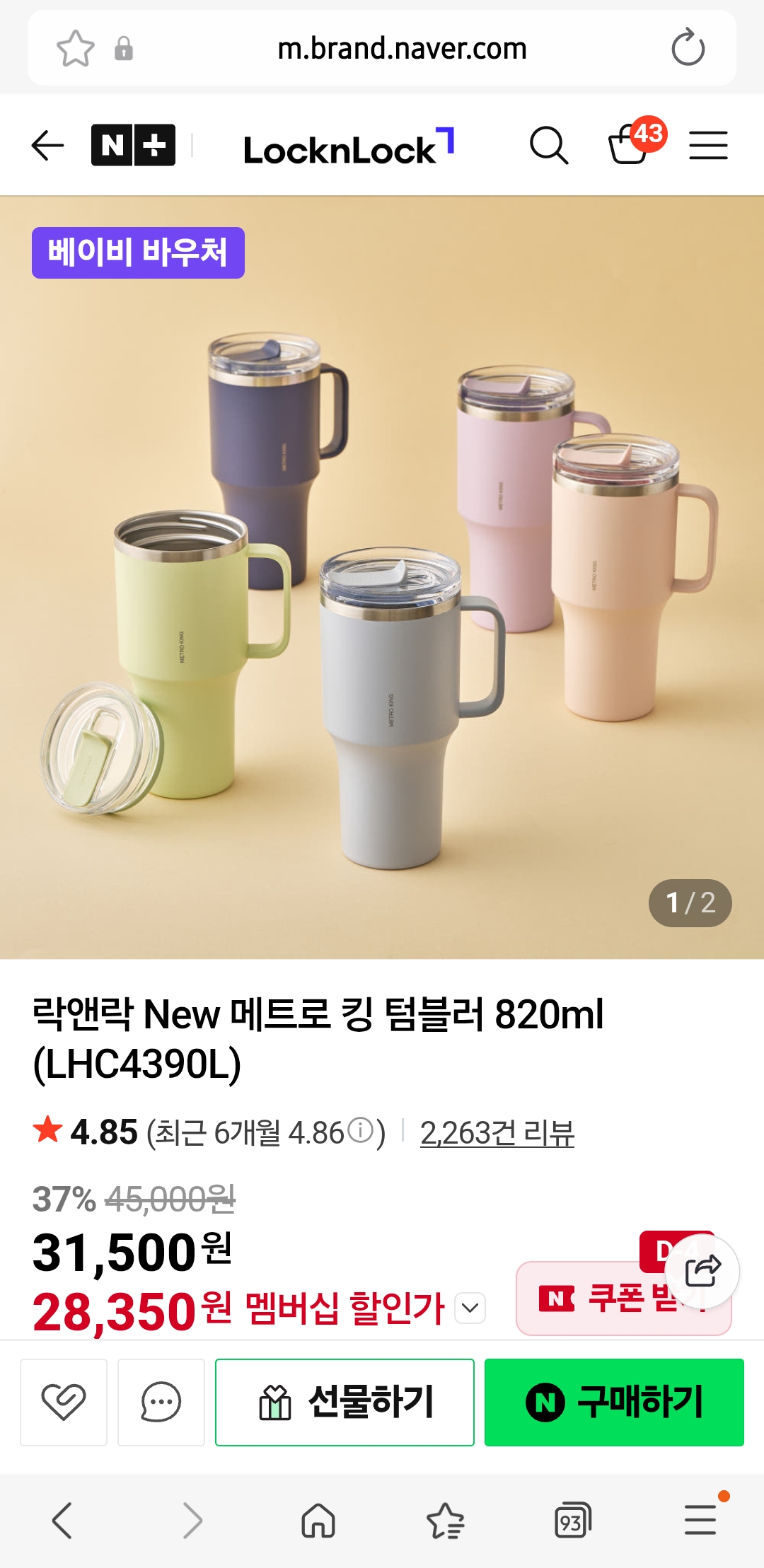764x1568 pixels.
Task: Open the LocknLock brand store
Action: 348,147
